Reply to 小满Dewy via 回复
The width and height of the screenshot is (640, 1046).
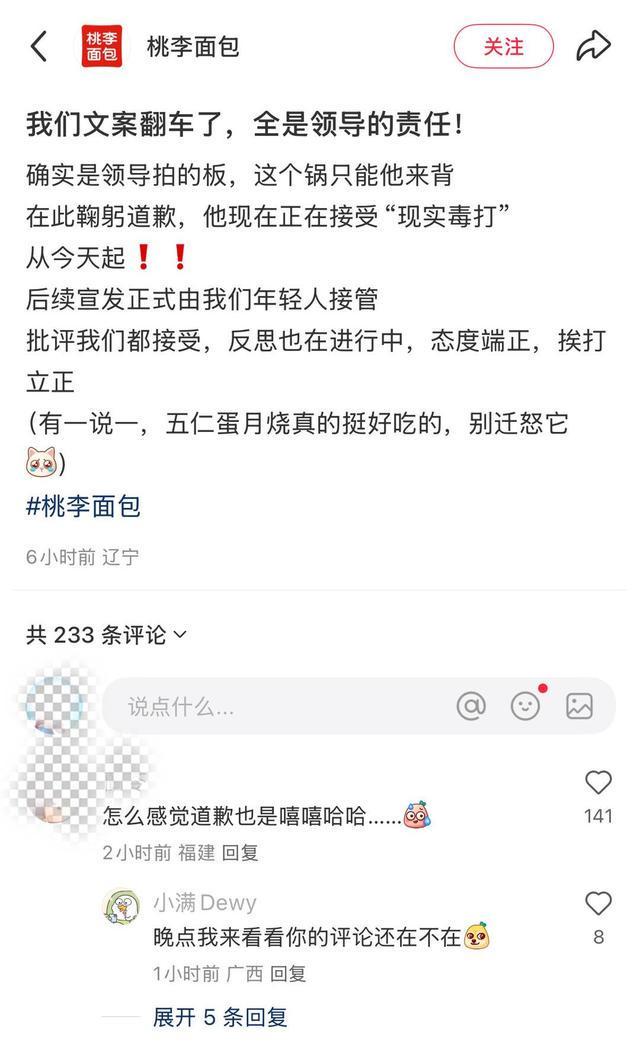[x=288, y=973]
